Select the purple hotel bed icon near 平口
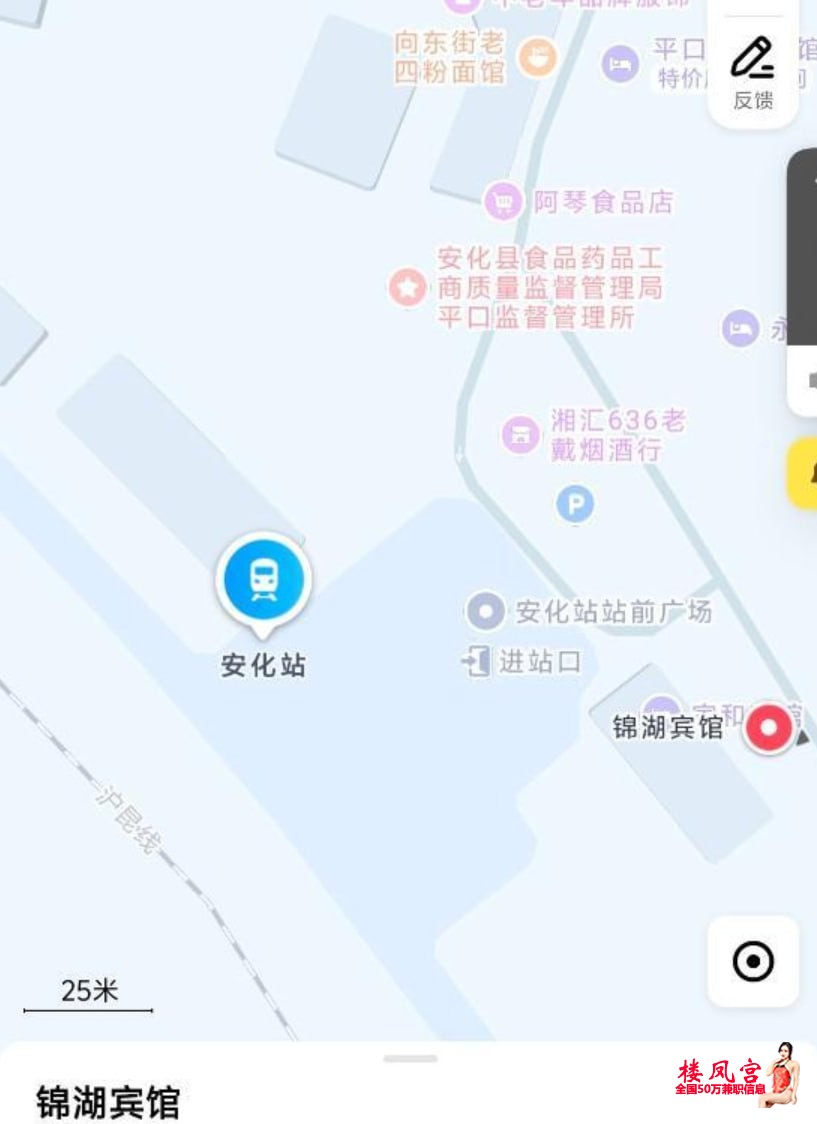817x1124 pixels. tap(622, 62)
